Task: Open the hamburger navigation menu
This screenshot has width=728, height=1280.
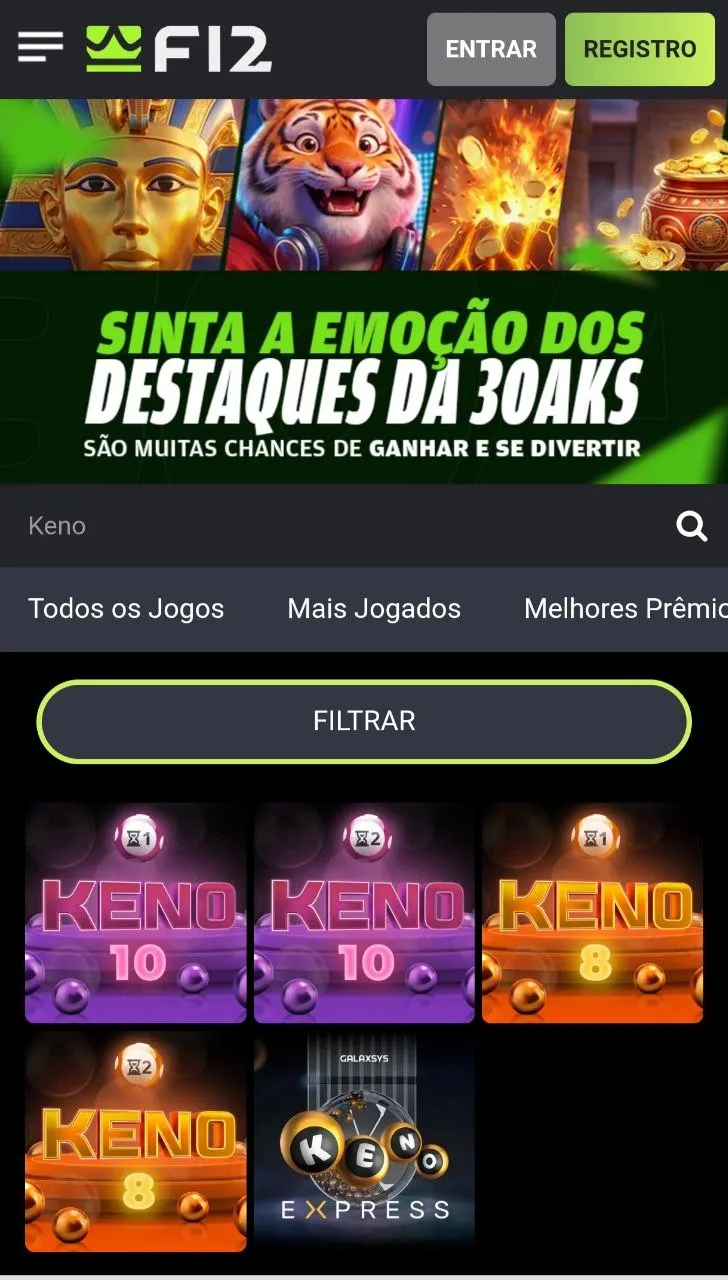Action: [x=40, y=48]
